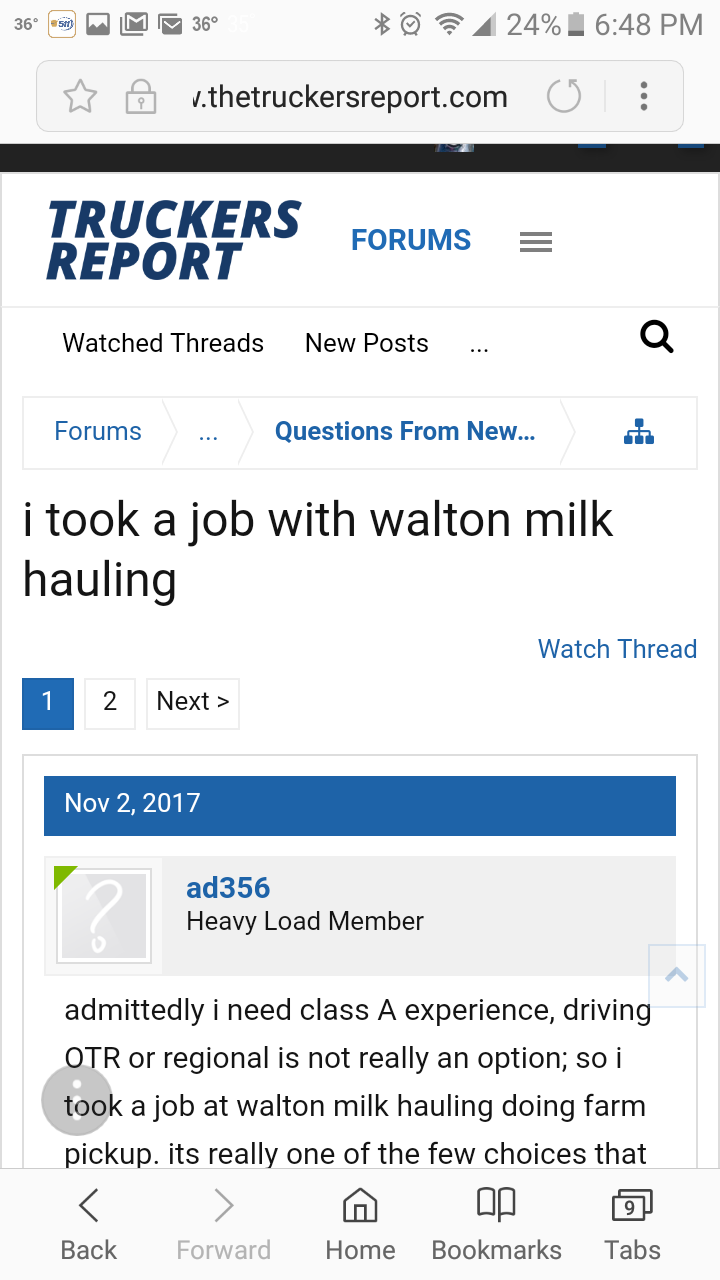Tap Watch Thread
Image resolution: width=720 pixels, height=1280 pixels.
point(617,649)
